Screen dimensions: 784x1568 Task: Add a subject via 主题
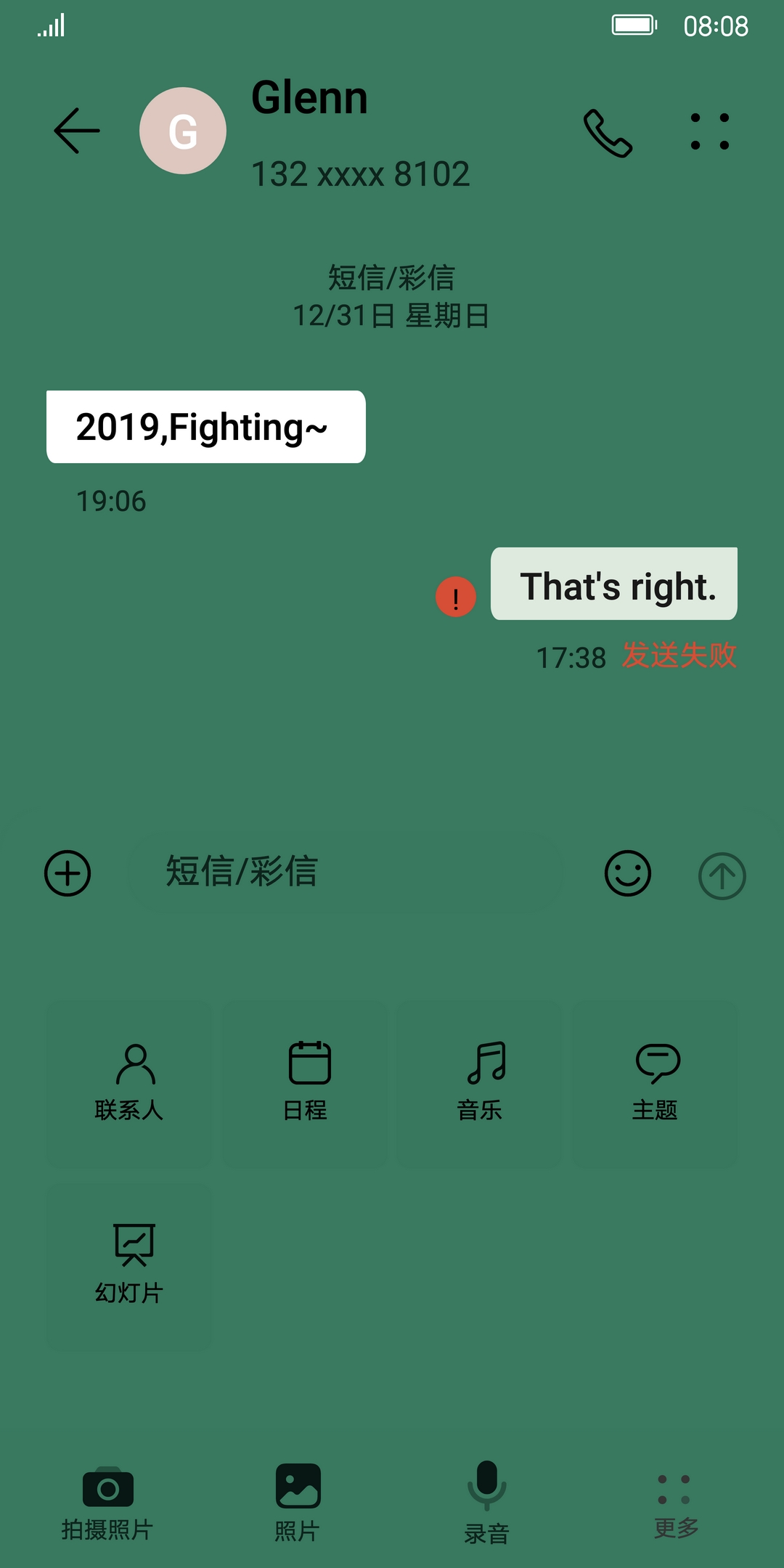pos(656,1083)
